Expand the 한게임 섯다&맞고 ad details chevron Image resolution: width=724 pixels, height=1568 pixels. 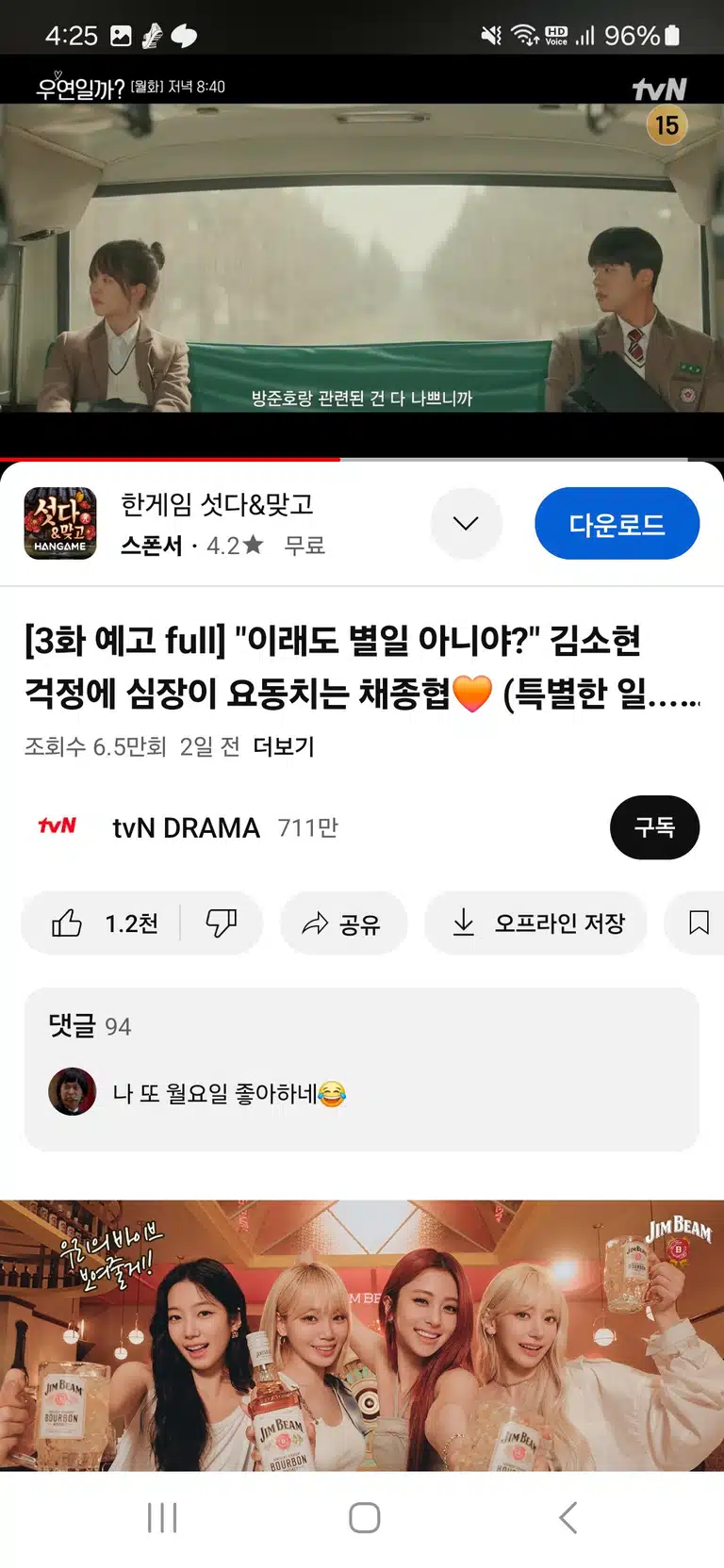(466, 523)
